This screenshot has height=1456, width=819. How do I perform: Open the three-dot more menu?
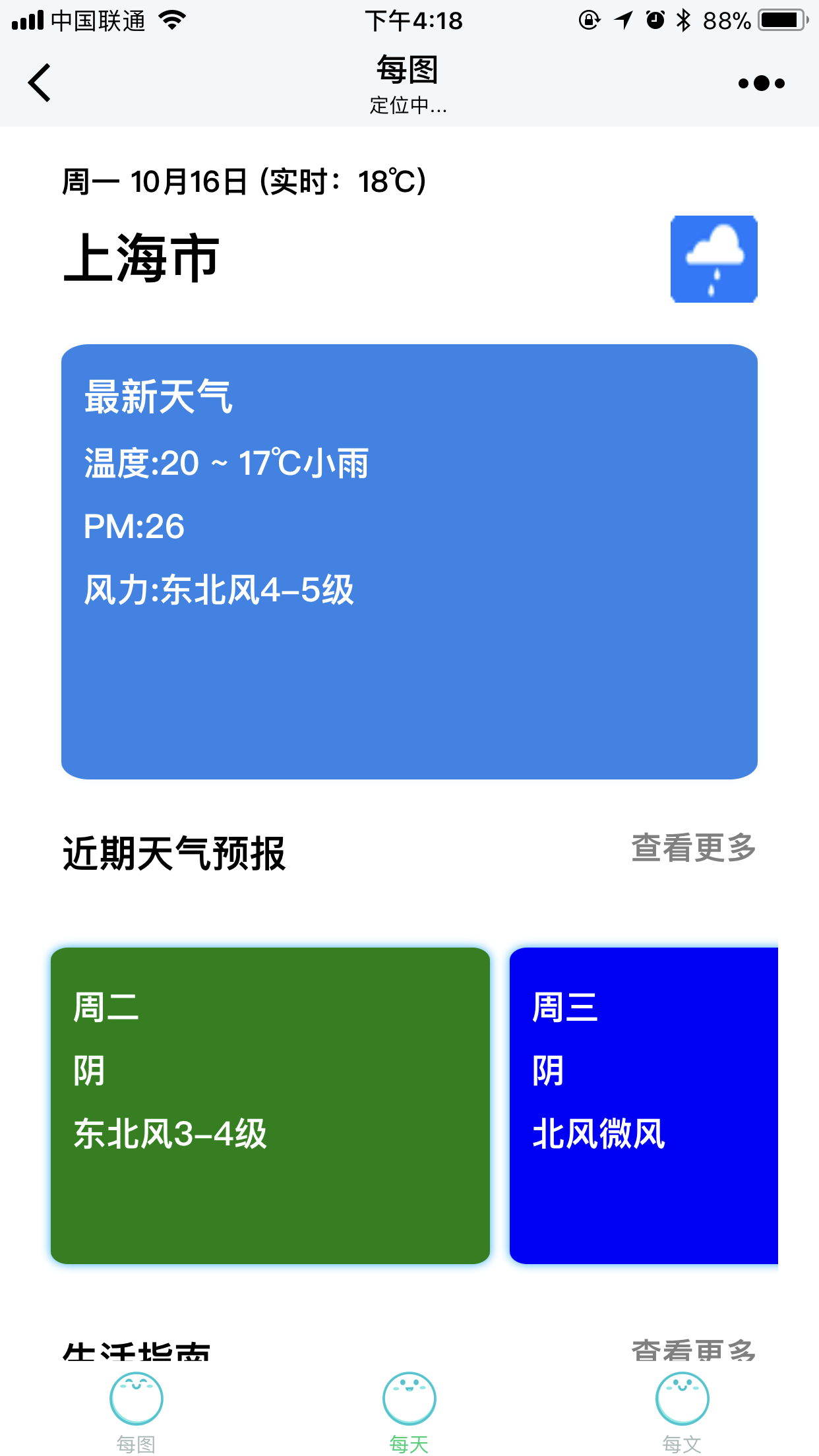tap(762, 83)
